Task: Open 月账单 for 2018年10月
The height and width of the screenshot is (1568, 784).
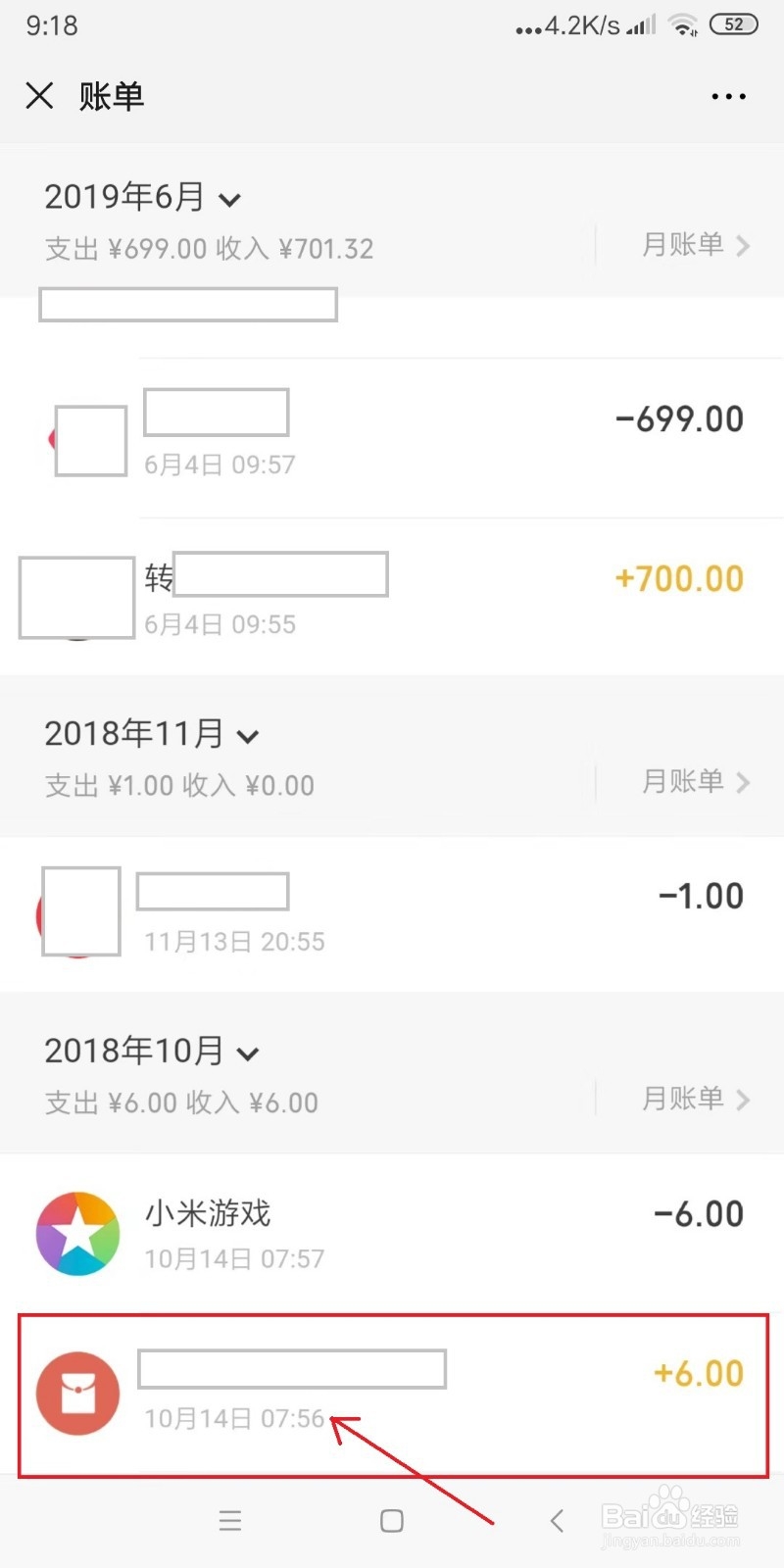Action: tap(695, 1099)
